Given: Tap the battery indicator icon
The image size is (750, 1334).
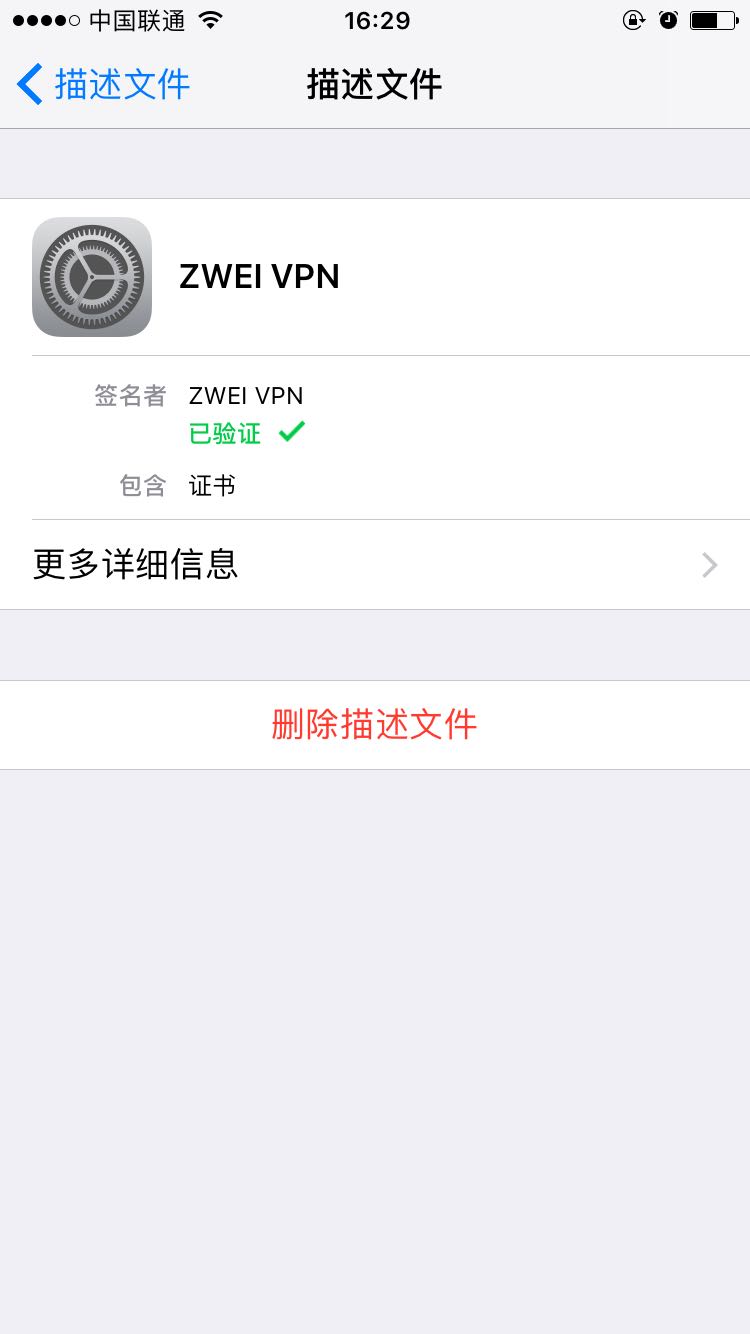Looking at the screenshot, I should [711, 19].
